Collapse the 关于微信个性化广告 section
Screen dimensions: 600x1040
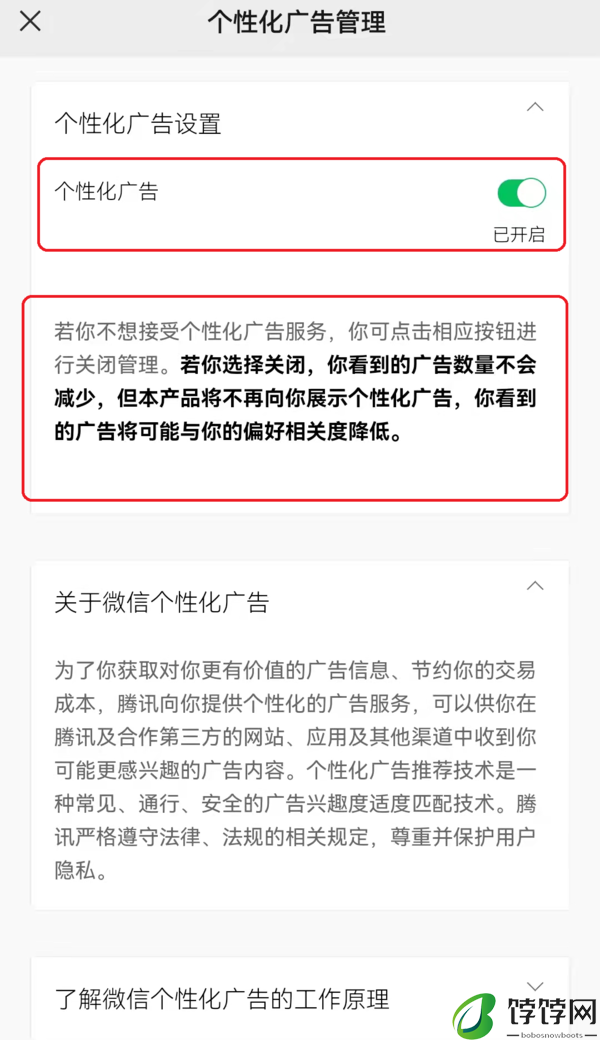point(535,586)
